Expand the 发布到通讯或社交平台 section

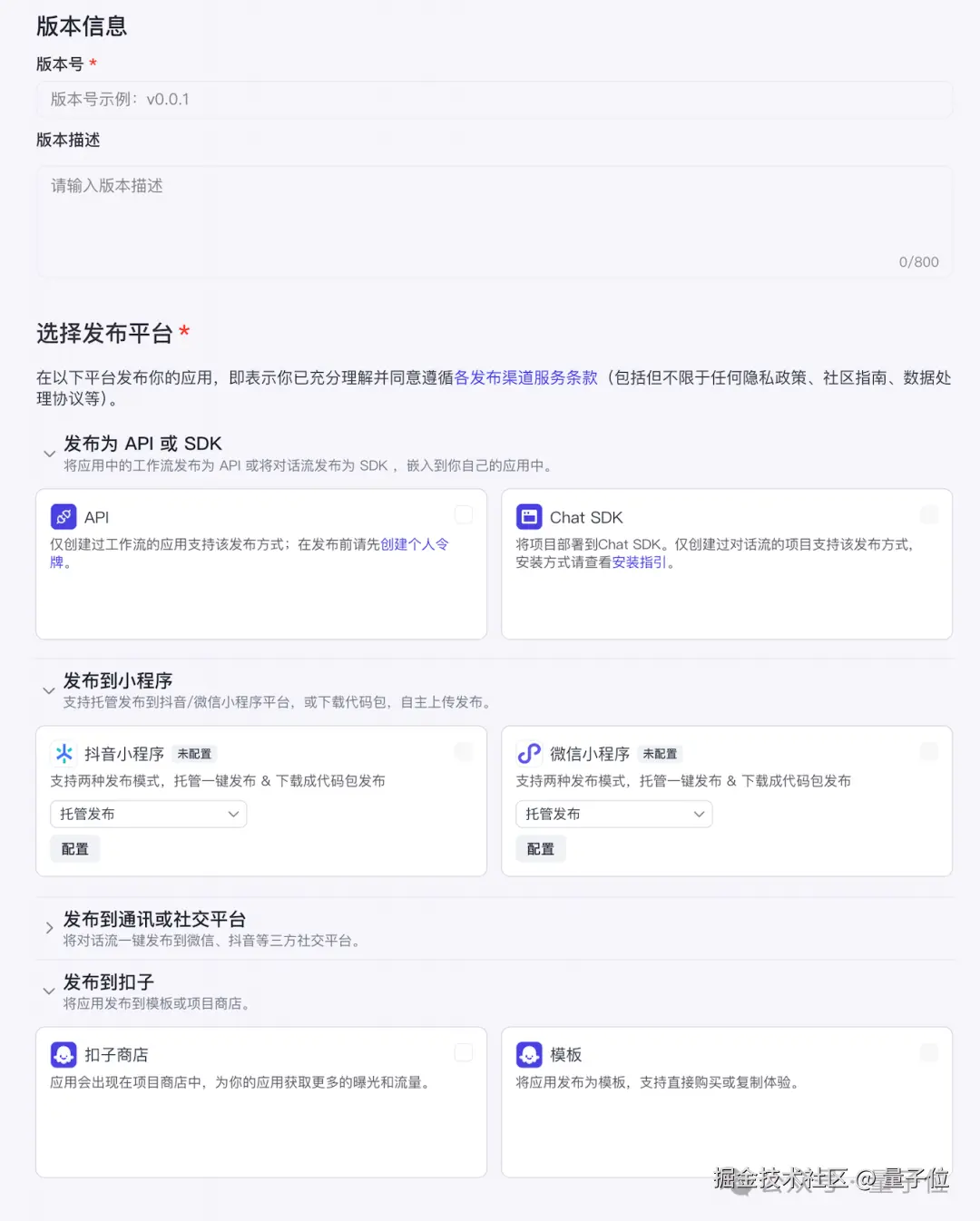[x=49, y=928]
